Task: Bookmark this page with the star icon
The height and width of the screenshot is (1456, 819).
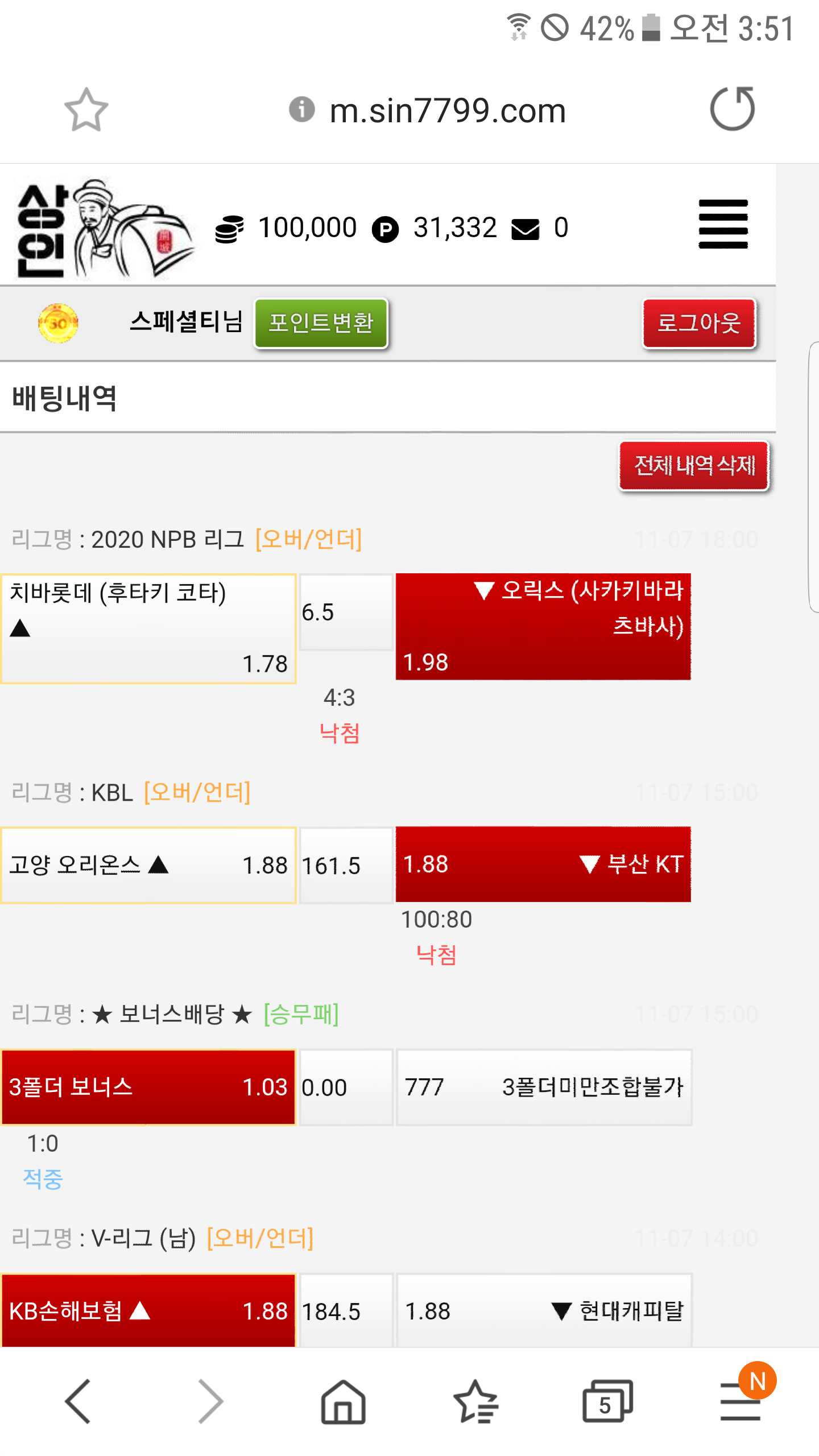Action: point(86,109)
